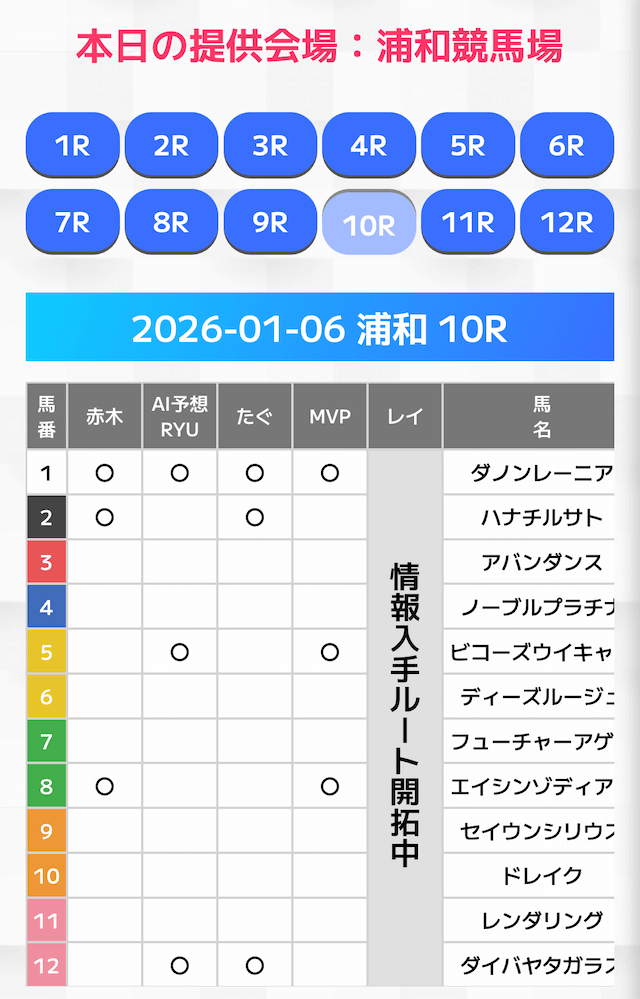Go to race 11R

[468, 222]
